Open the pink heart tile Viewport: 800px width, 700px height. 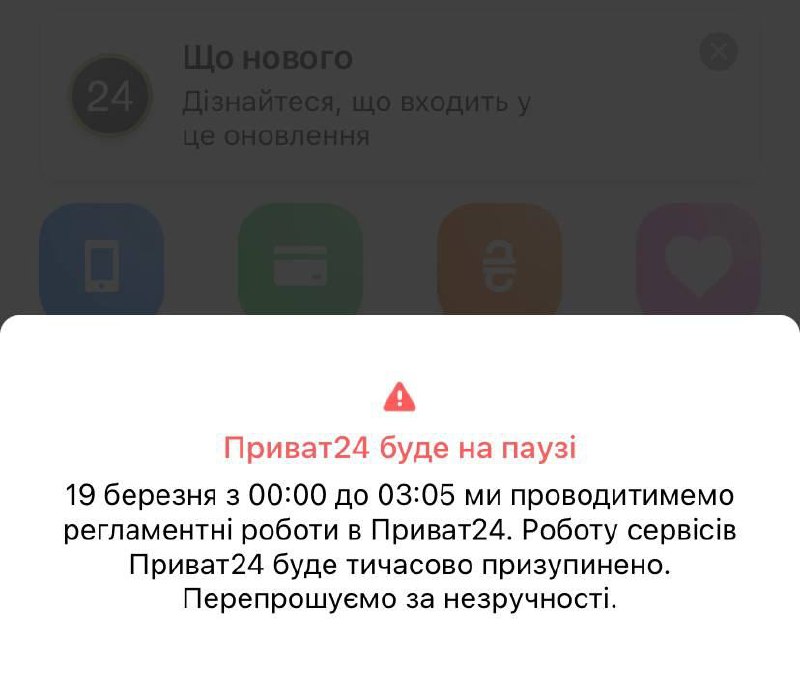pos(697,261)
